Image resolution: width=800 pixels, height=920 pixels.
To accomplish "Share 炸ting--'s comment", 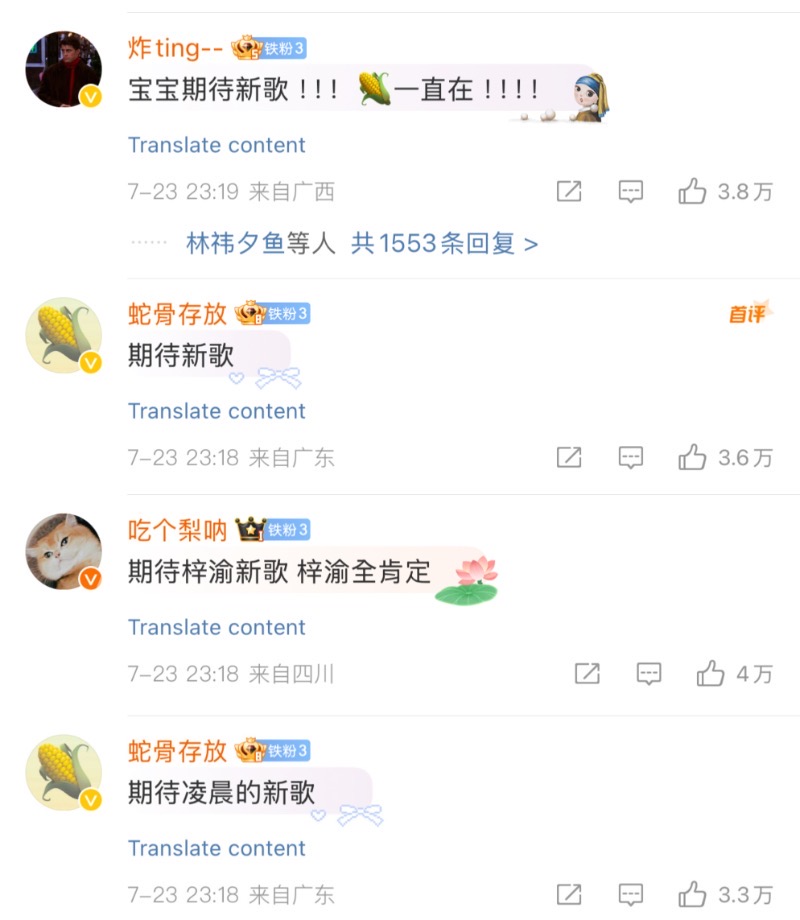I will pos(569,192).
